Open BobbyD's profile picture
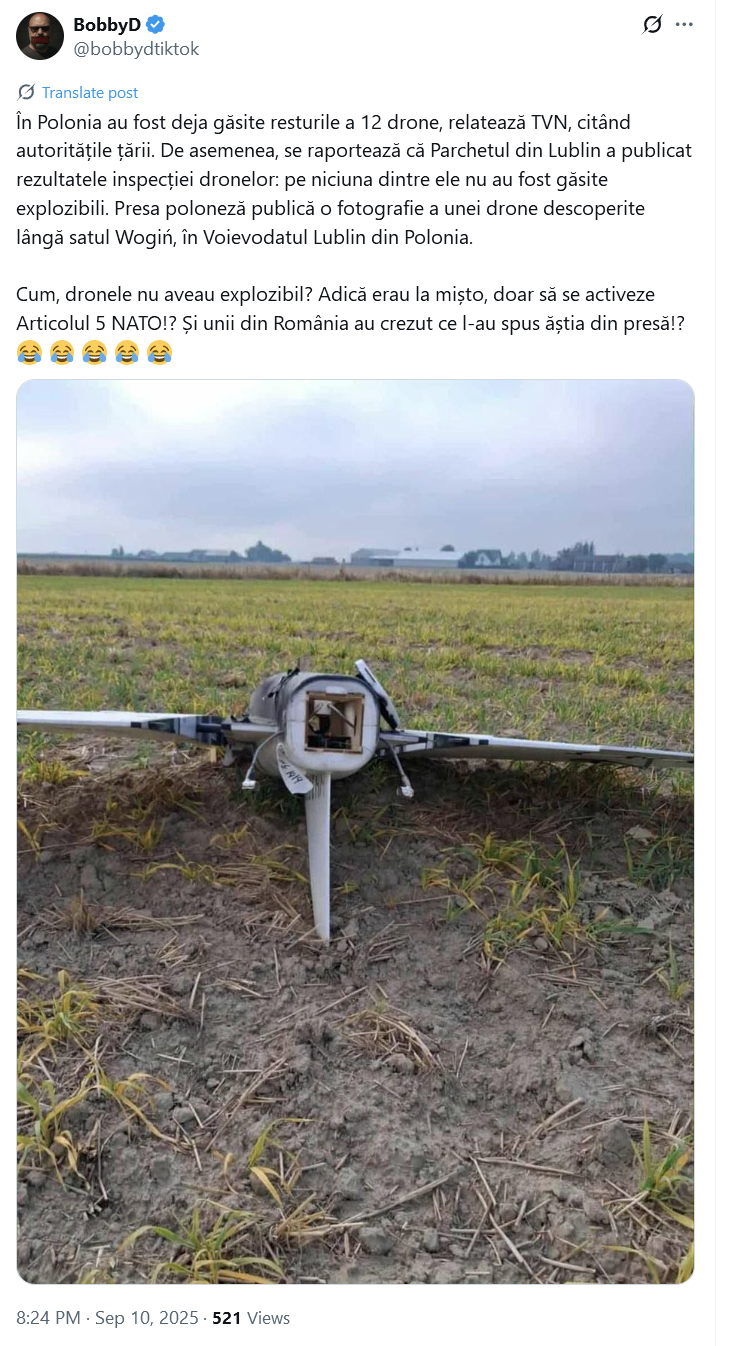This screenshot has width=750, height=1346. pos(39,36)
